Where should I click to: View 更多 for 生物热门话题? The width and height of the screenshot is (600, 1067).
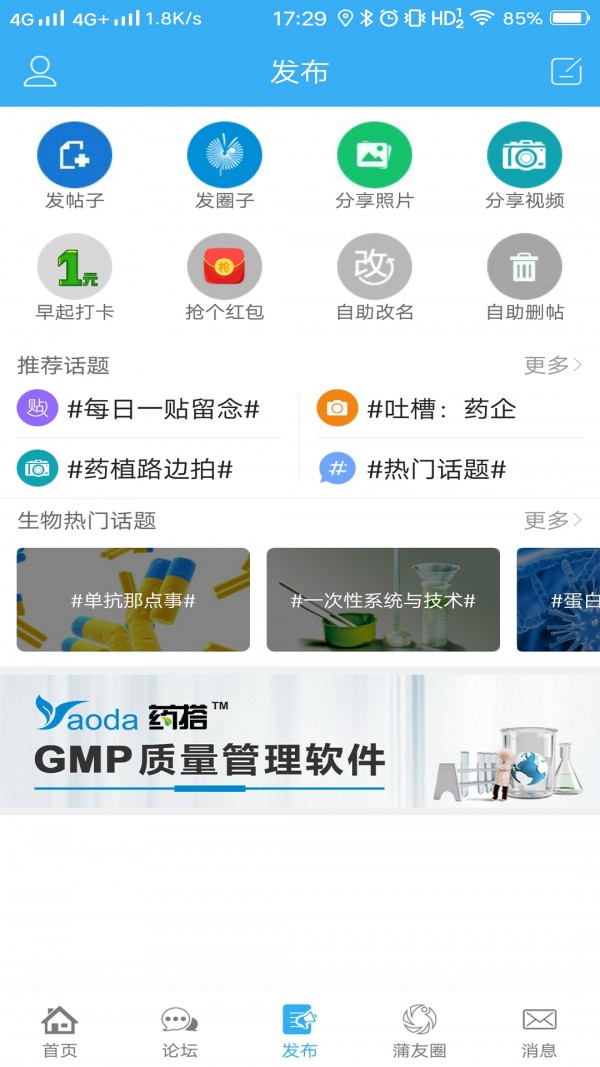click(x=553, y=520)
